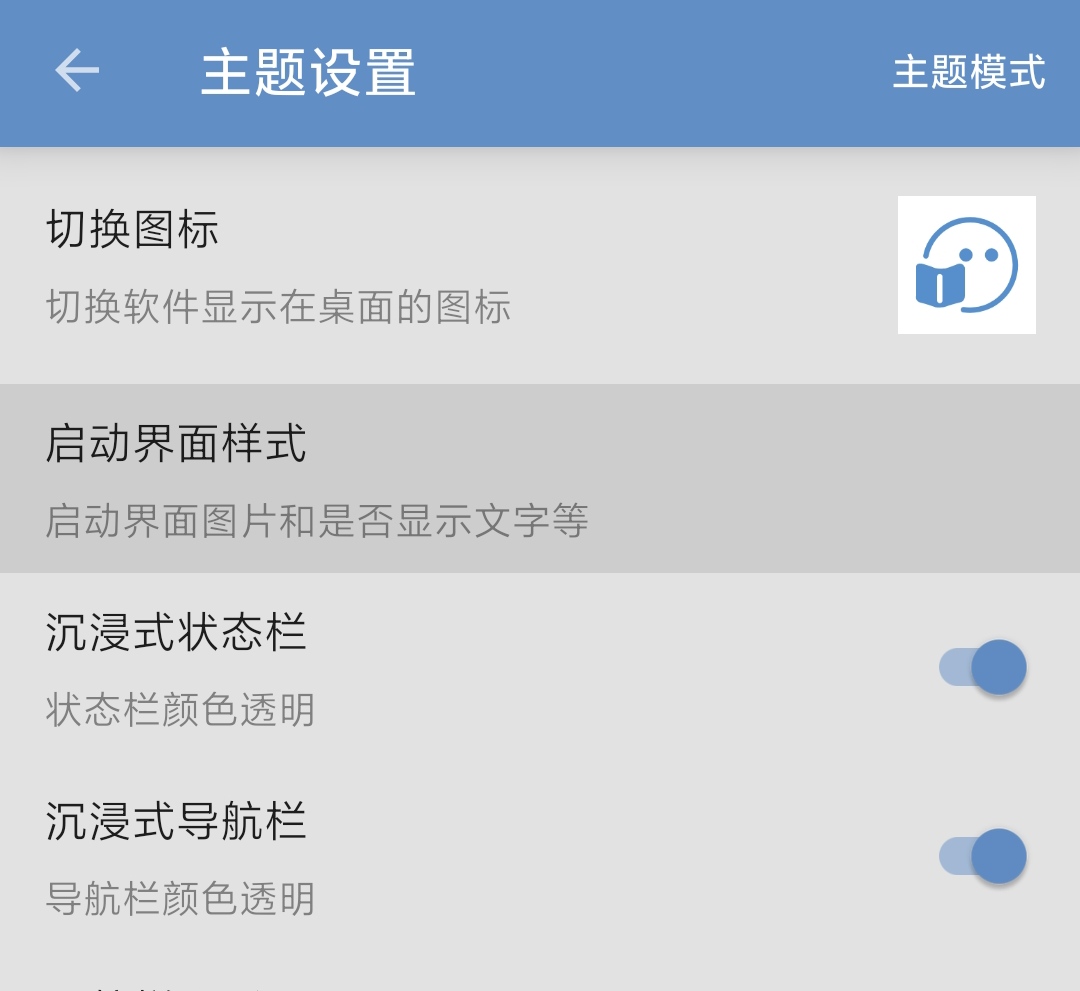The image size is (1080, 991).
Task: Go back using the arrow icon
Action: 77,71
